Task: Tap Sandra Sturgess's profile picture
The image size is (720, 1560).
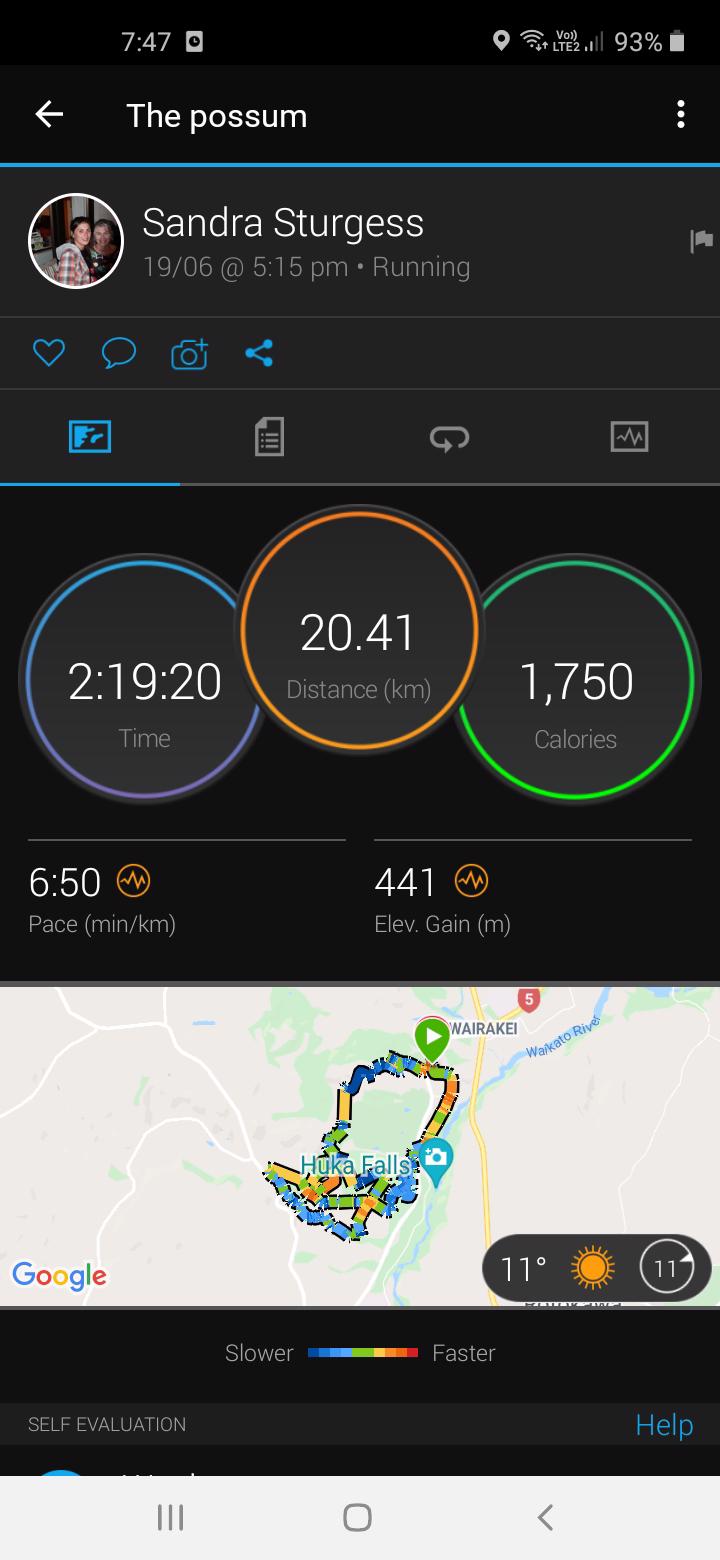Action: 76,241
